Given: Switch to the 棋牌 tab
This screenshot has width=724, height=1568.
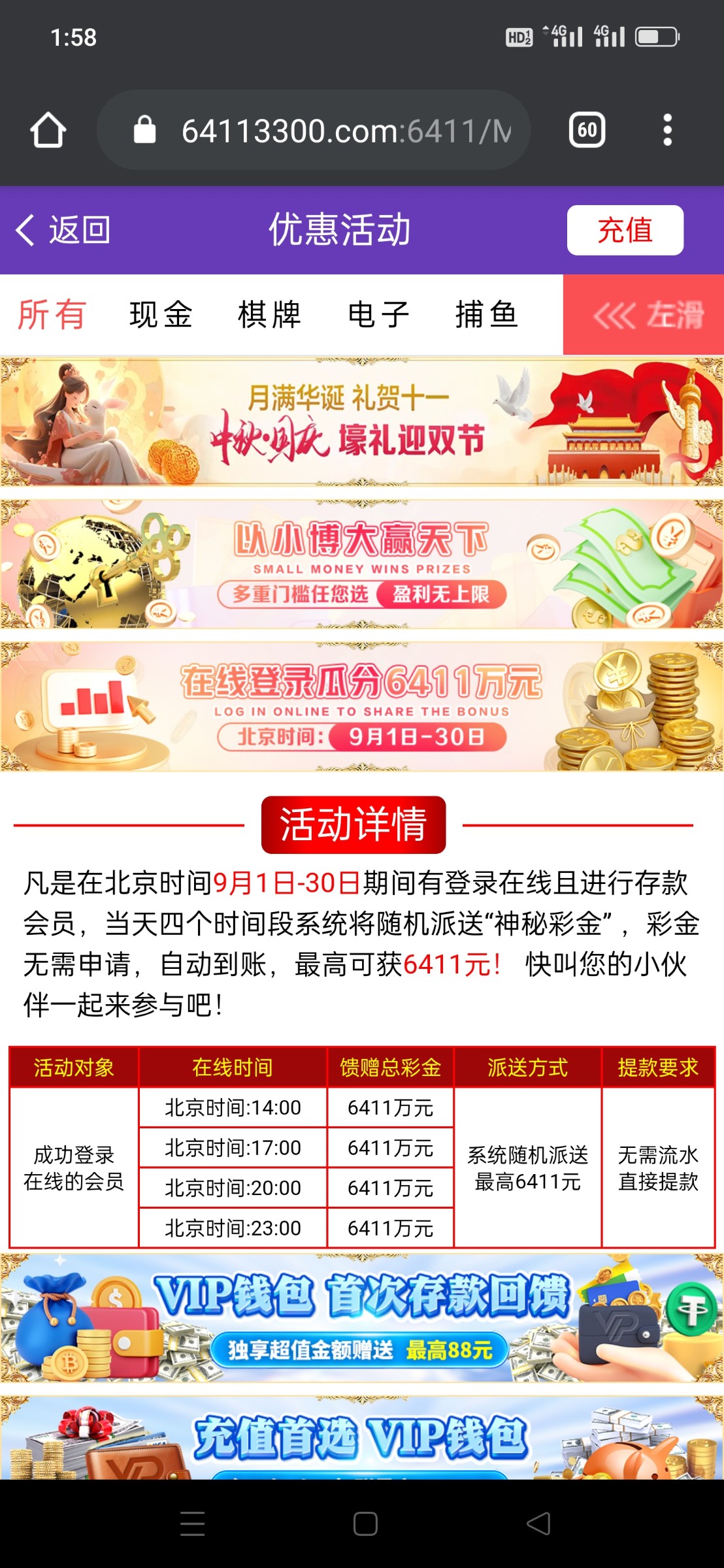Looking at the screenshot, I should click(x=269, y=315).
